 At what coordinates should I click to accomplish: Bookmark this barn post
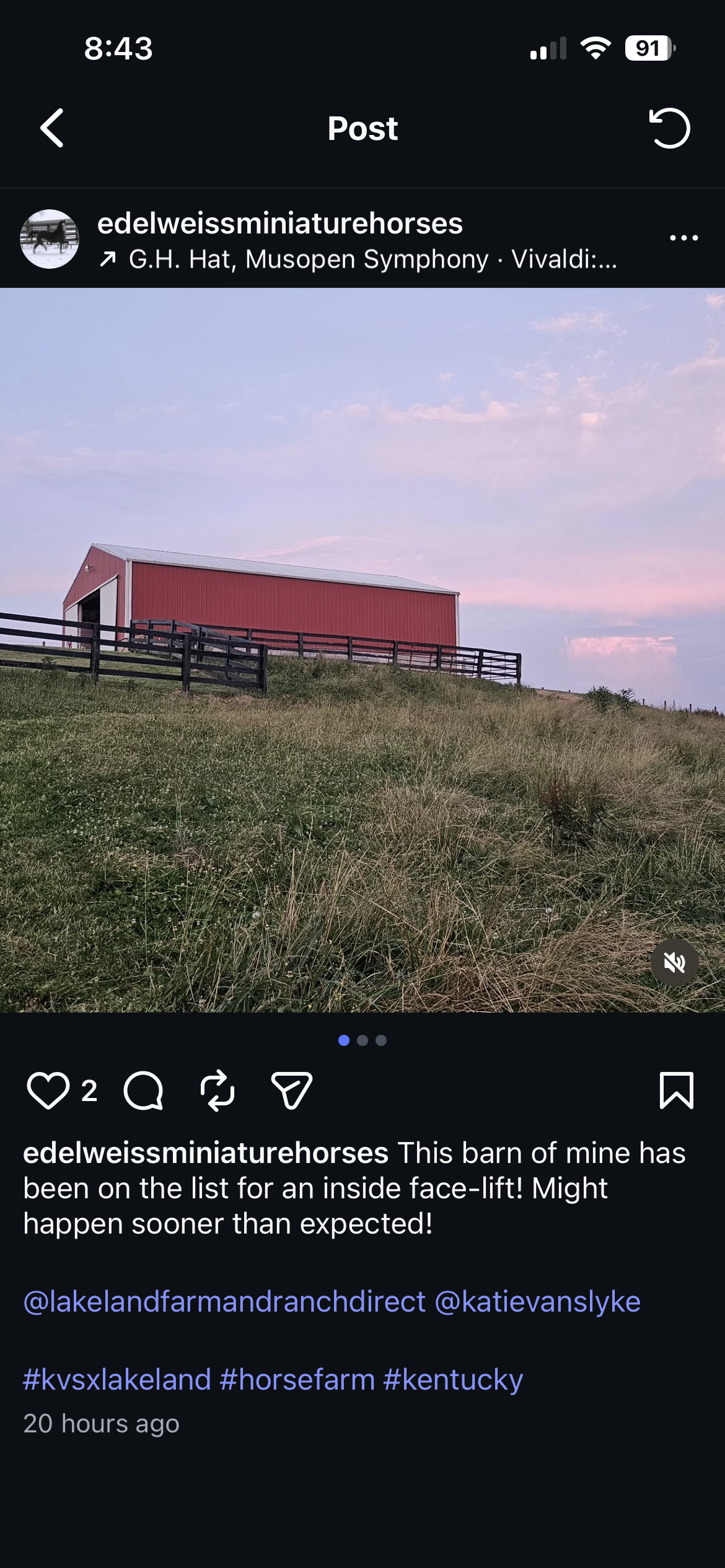tap(676, 1091)
